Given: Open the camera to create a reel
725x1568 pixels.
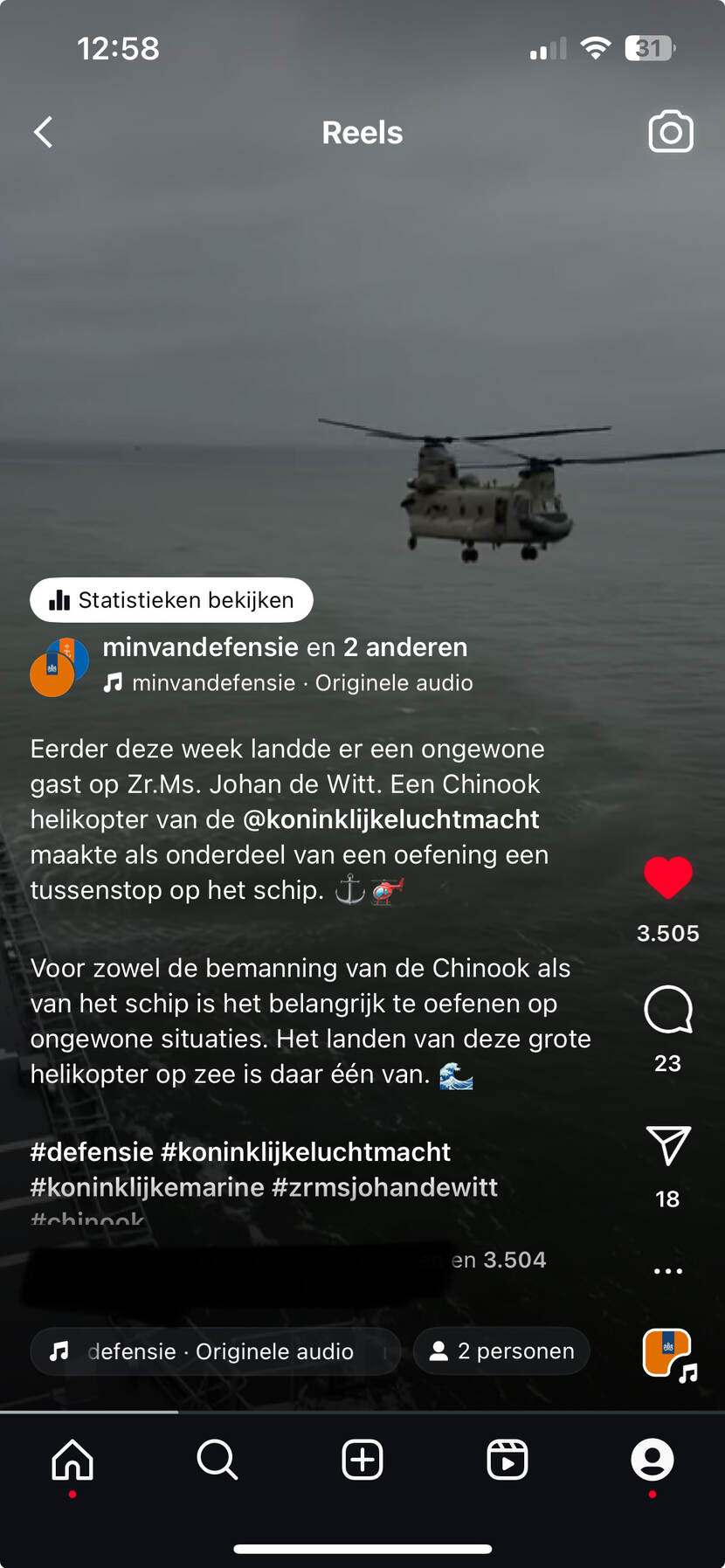Looking at the screenshot, I should point(670,132).
